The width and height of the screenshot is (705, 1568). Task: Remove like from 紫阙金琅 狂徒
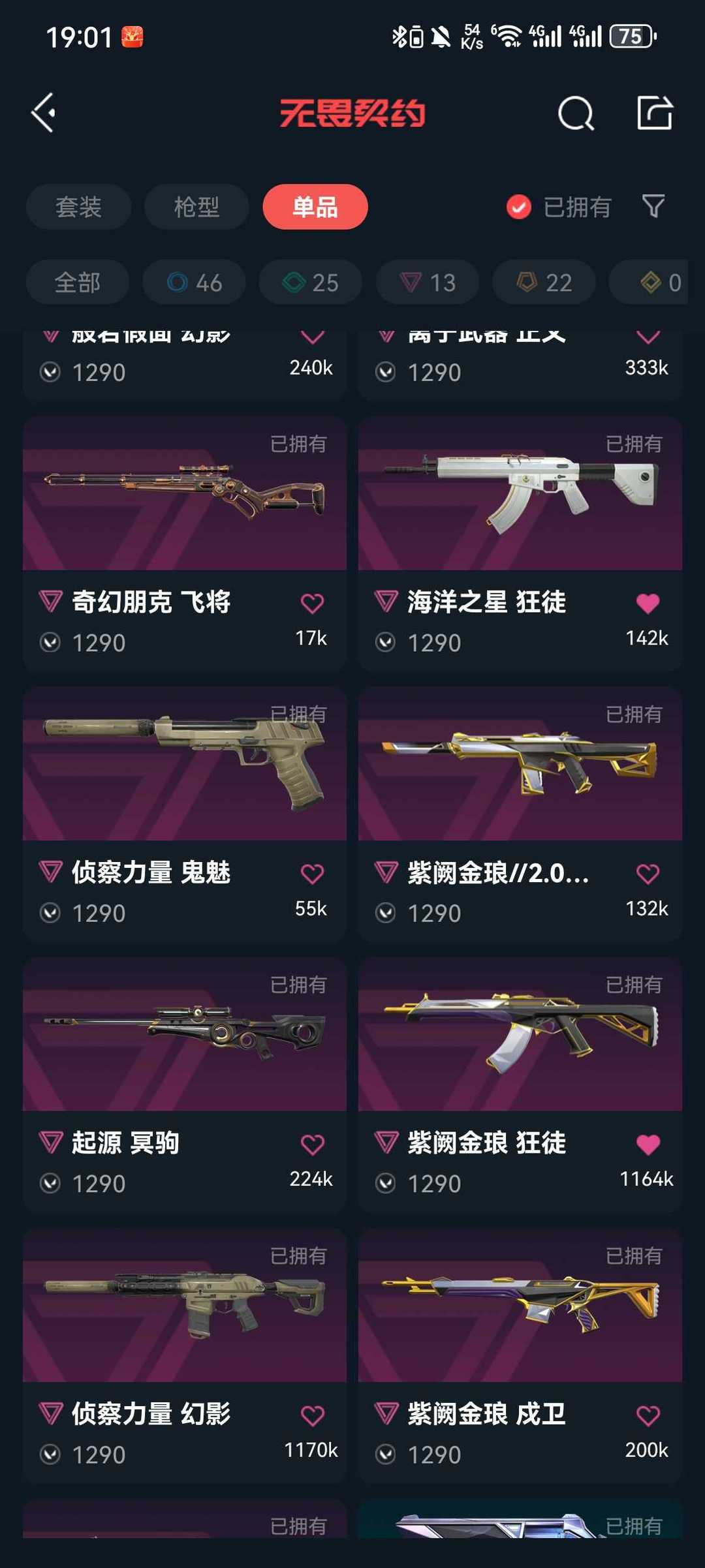[x=648, y=1145]
